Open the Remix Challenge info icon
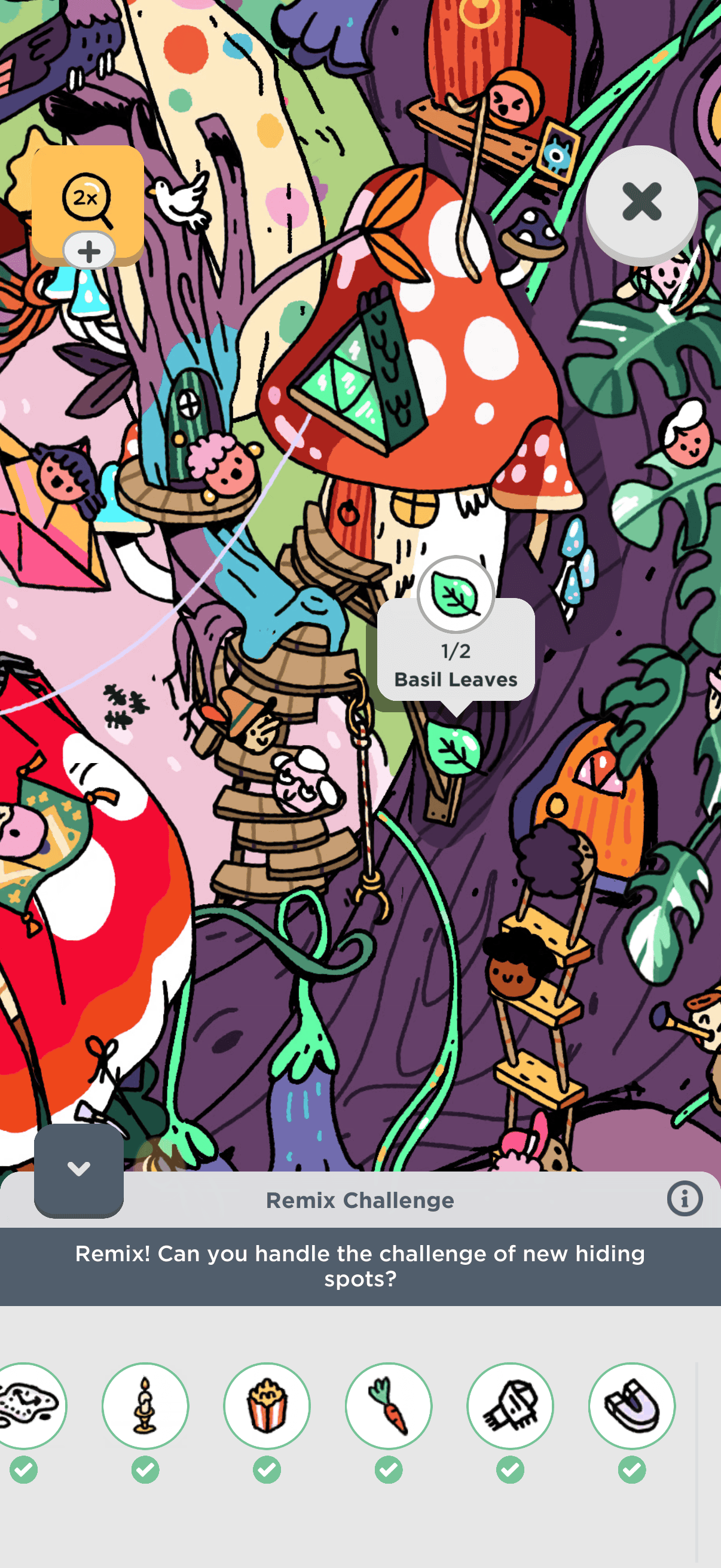721x1568 pixels. coord(685,1198)
